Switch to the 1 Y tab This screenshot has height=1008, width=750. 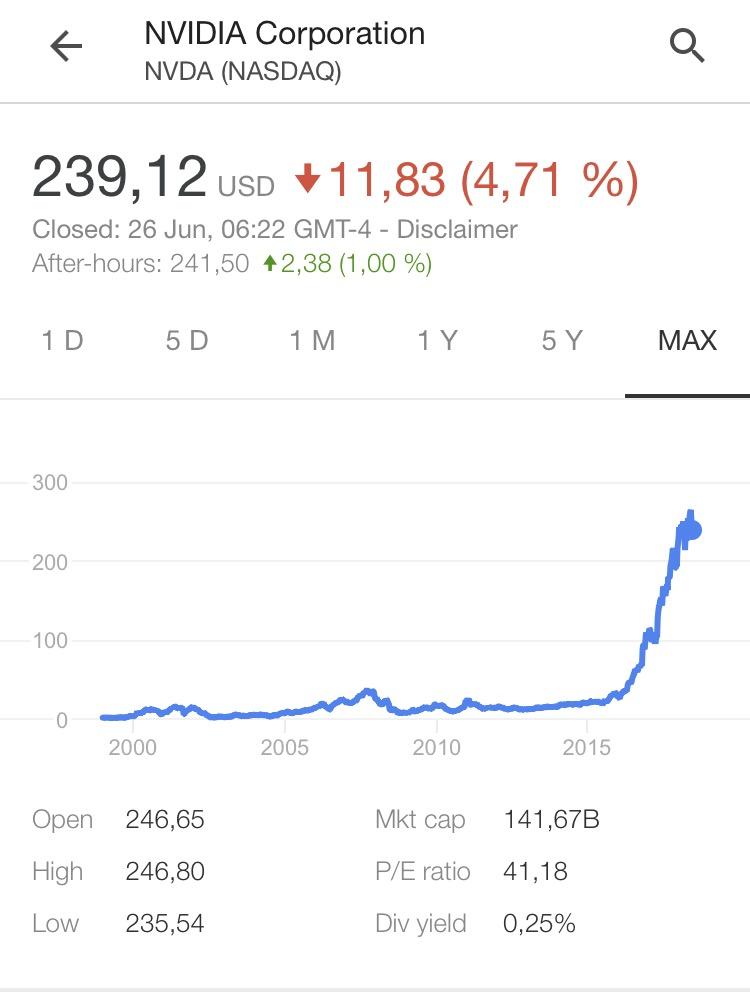pyautogui.click(x=437, y=341)
